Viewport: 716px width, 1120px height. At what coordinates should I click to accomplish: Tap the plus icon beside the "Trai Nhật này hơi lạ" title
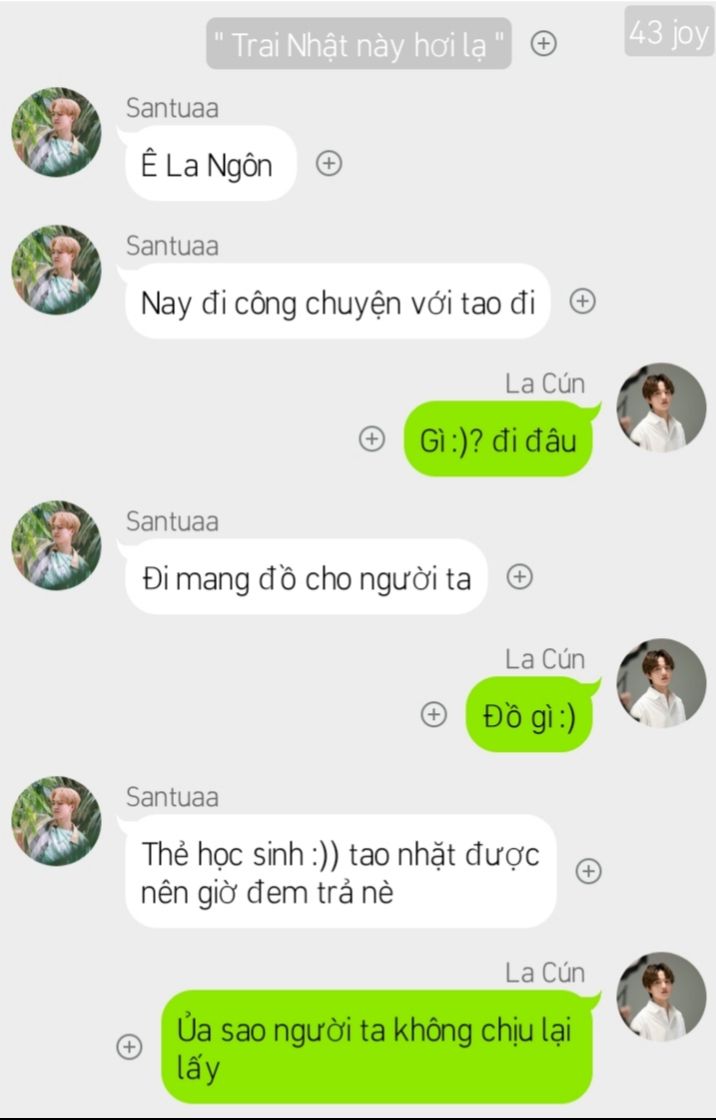543,44
